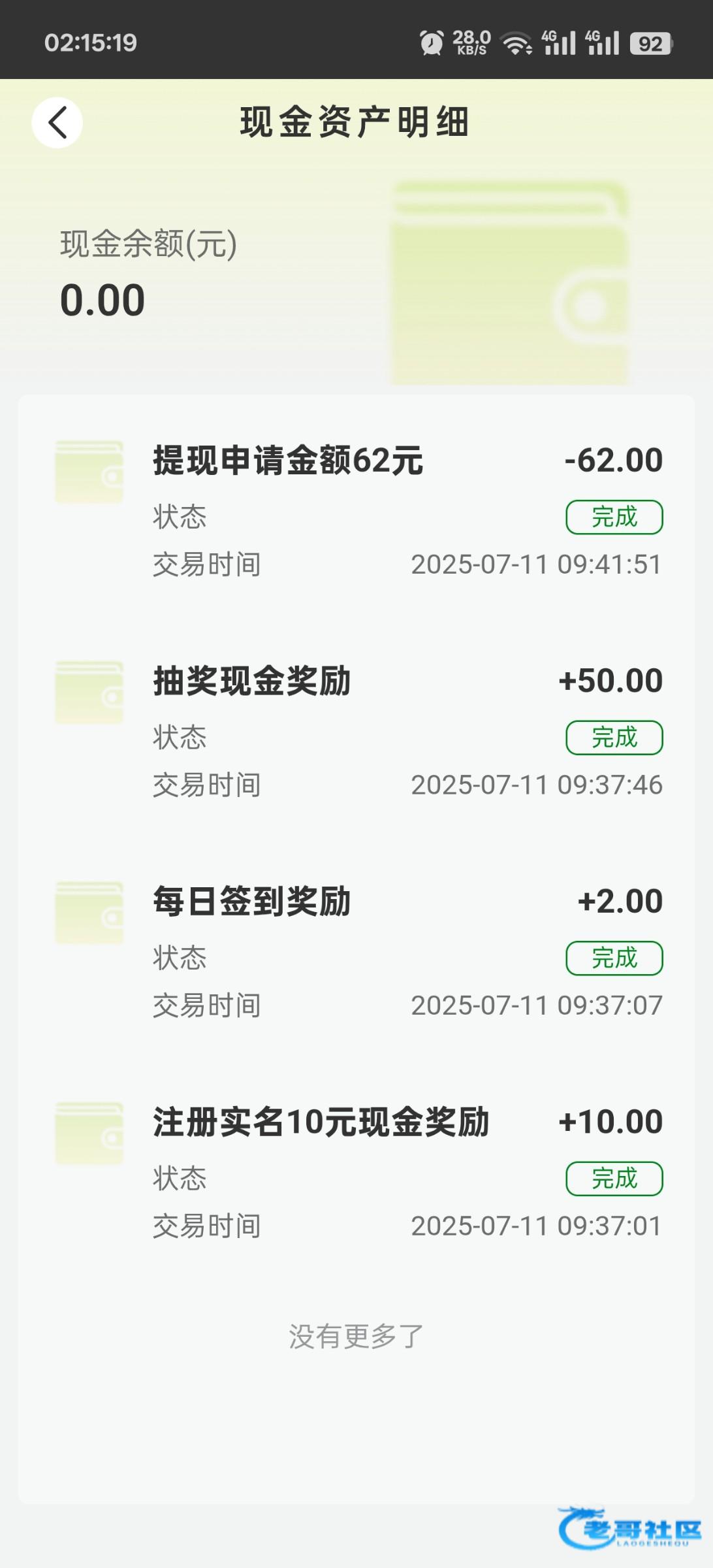
Task: Open the 注册实名10元现金奖励 transaction record
Action: 356,1172
